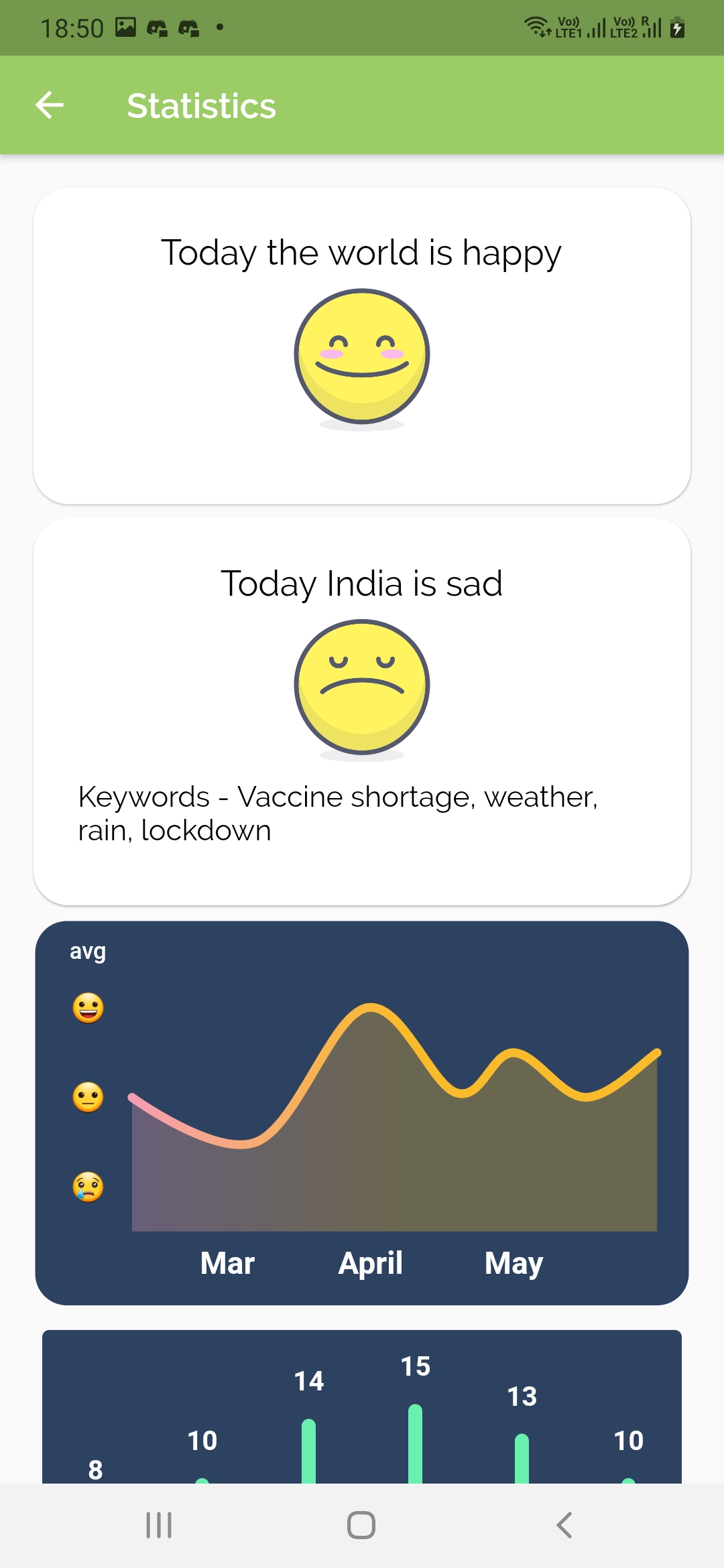Tap the back arrow in Statistics header
724x1568 pixels.
click(49, 105)
